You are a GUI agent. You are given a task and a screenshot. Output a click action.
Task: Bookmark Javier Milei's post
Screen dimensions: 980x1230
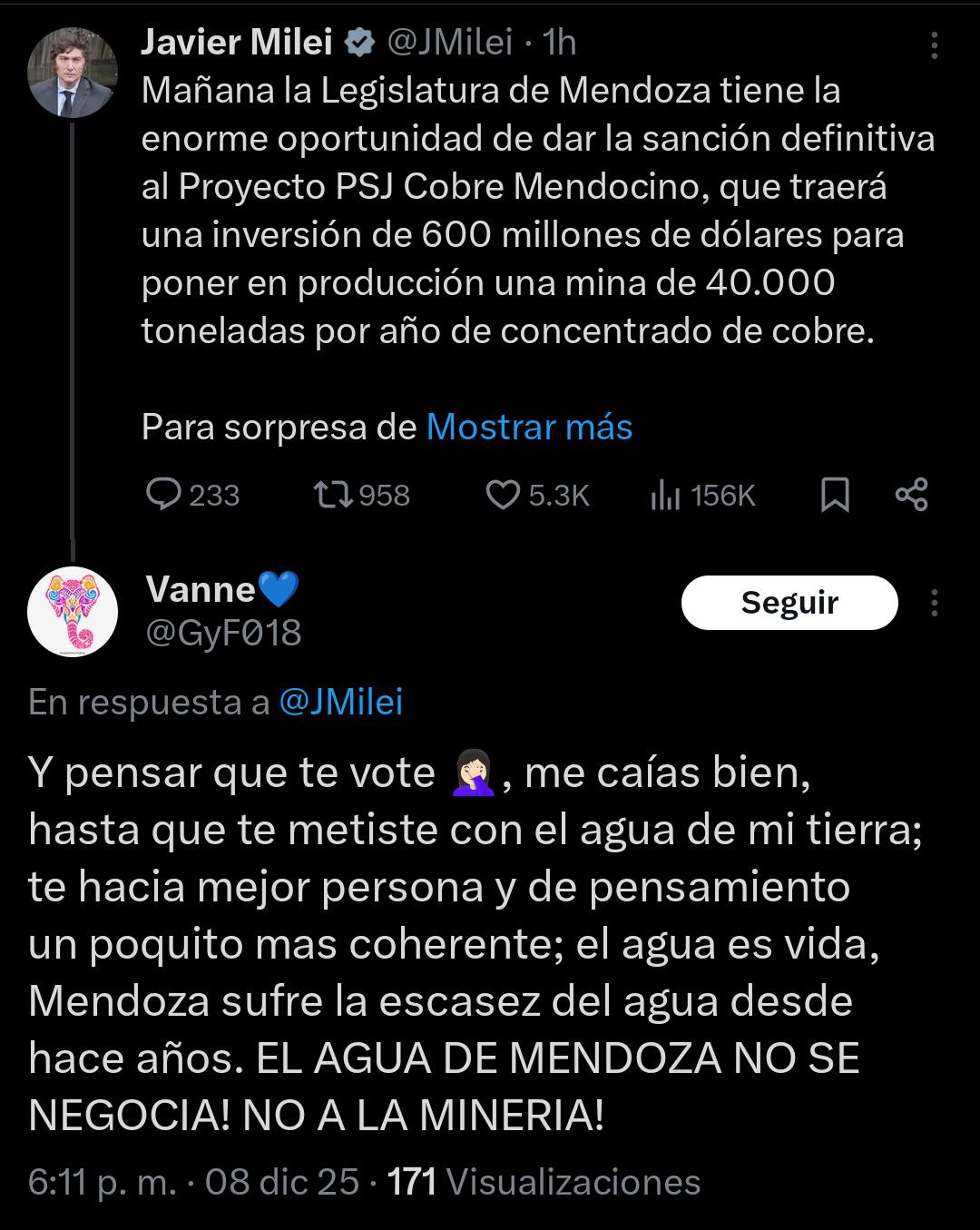pos(835,495)
